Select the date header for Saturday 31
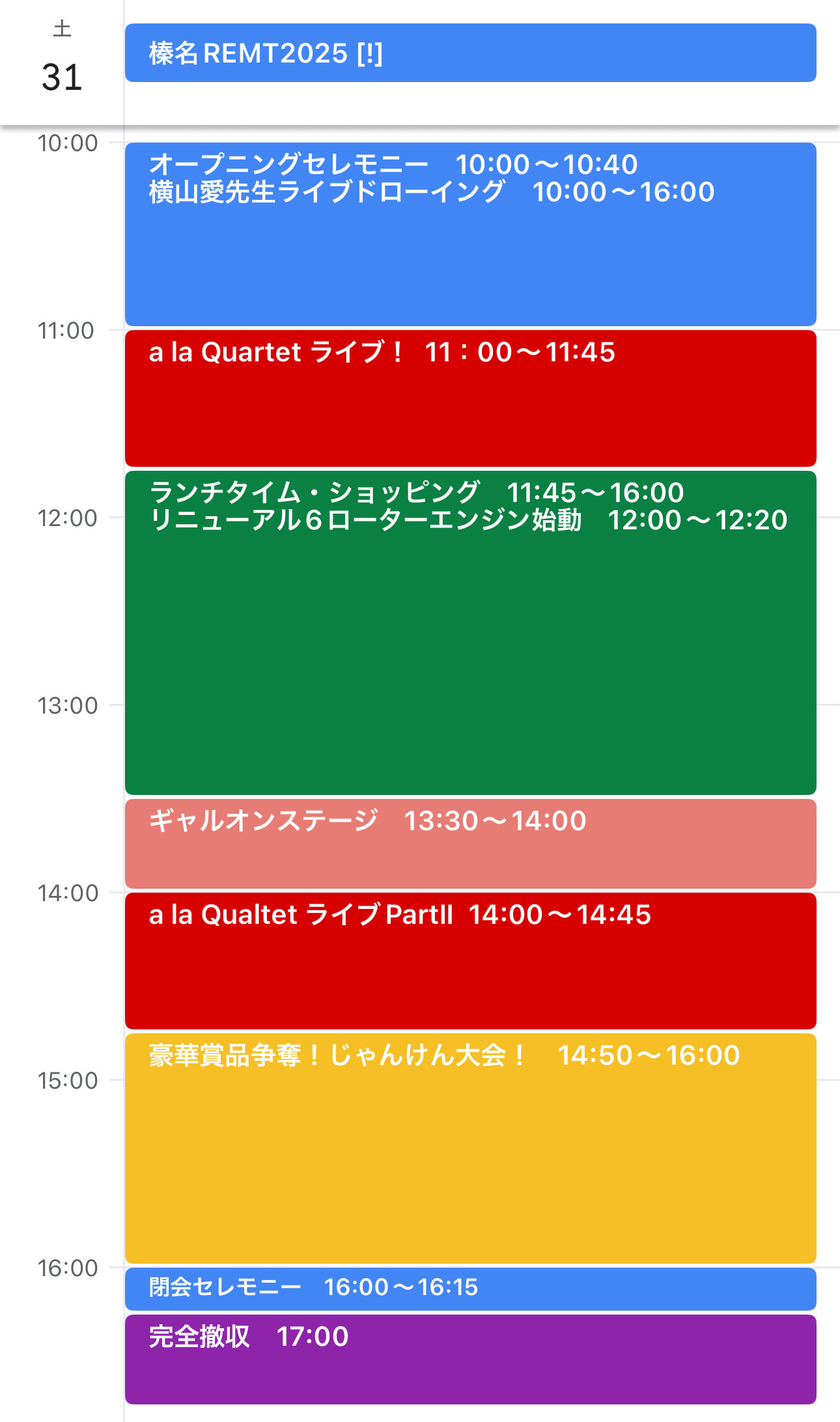840x1422 pixels. click(x=62, y=57)
